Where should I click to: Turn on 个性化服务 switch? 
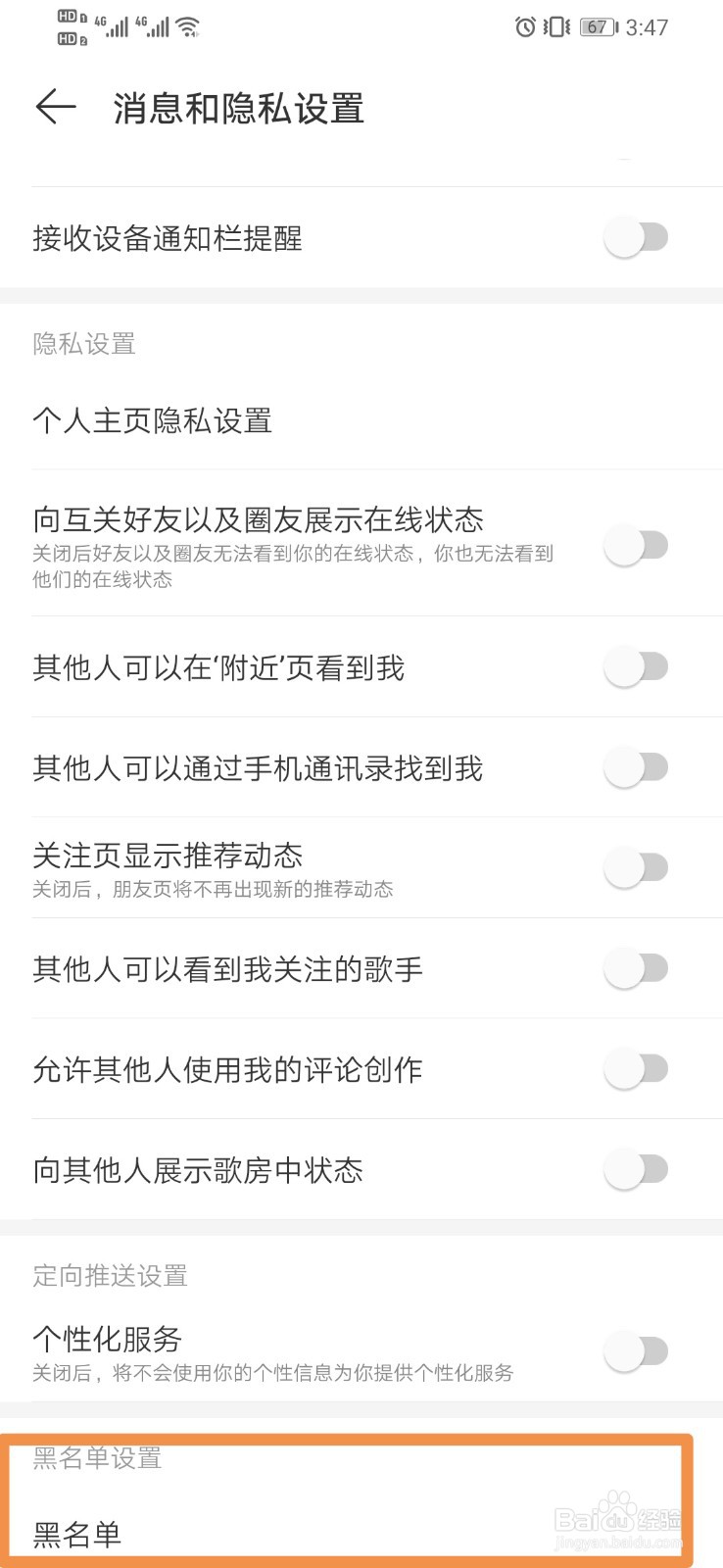pyautogui.click(x=637, y=1352)
